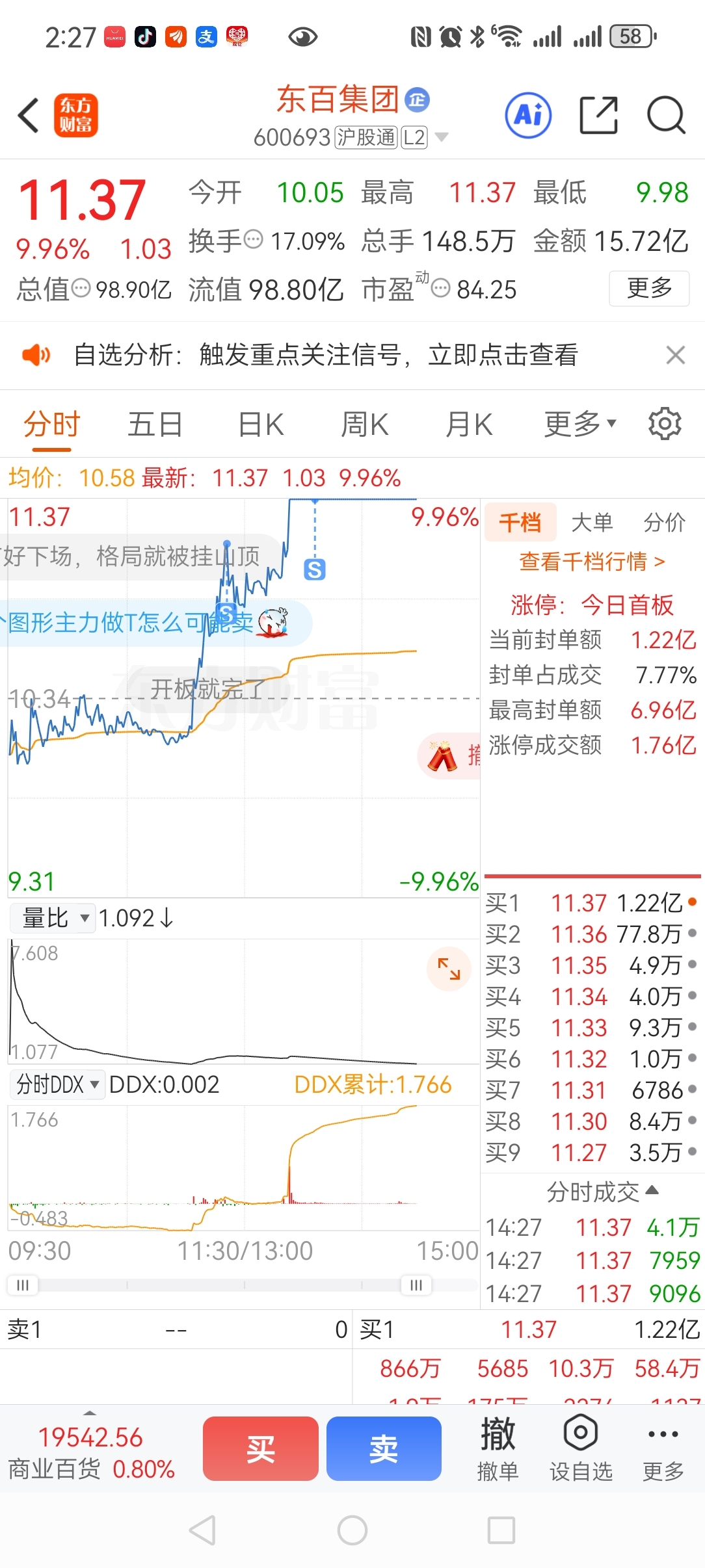The image size is (705, 1568).
Task: Switch to the 日K chart tab
Action: click(261, 425)
